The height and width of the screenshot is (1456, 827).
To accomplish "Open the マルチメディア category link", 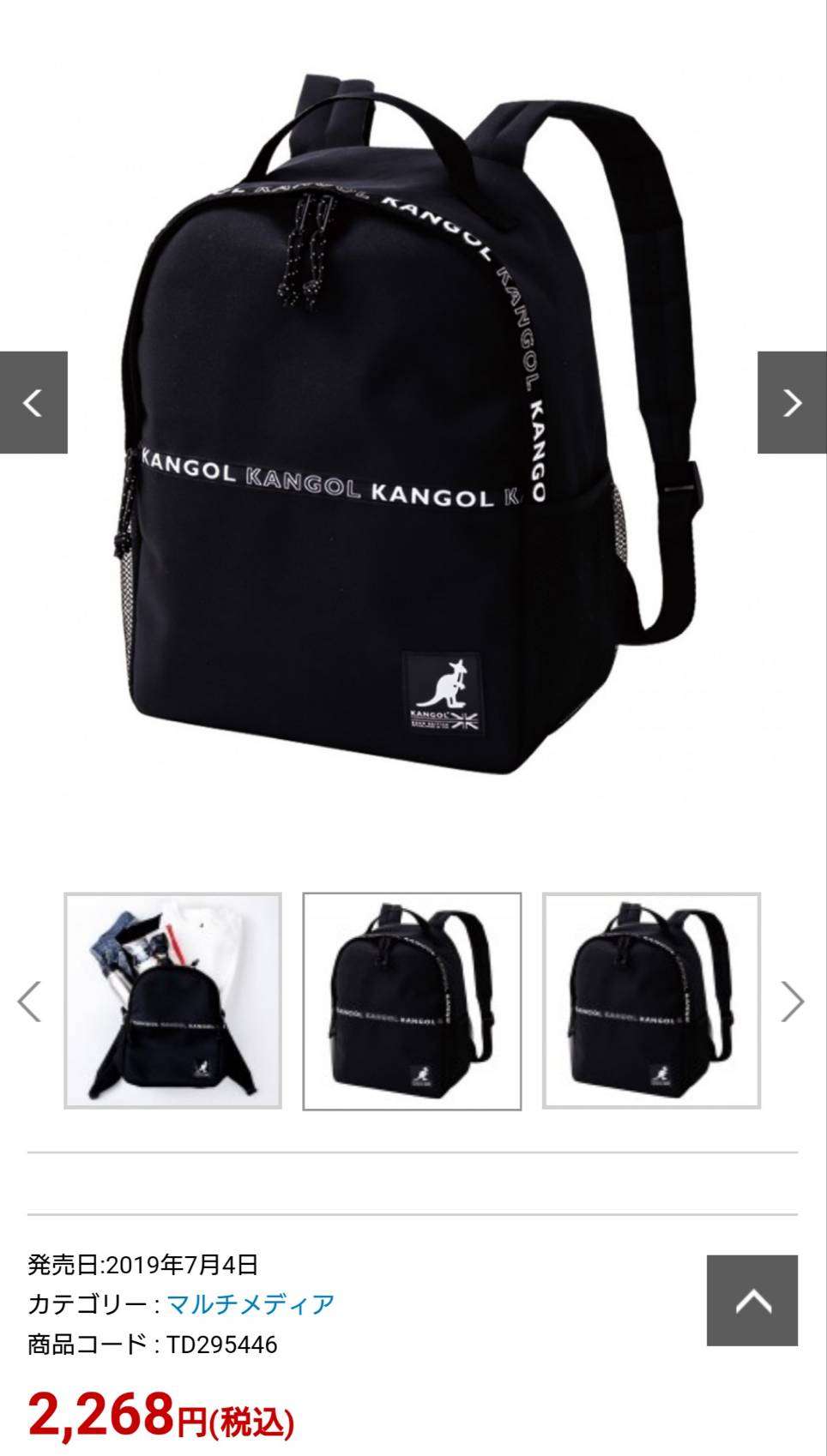I will tap(251, 1304).
